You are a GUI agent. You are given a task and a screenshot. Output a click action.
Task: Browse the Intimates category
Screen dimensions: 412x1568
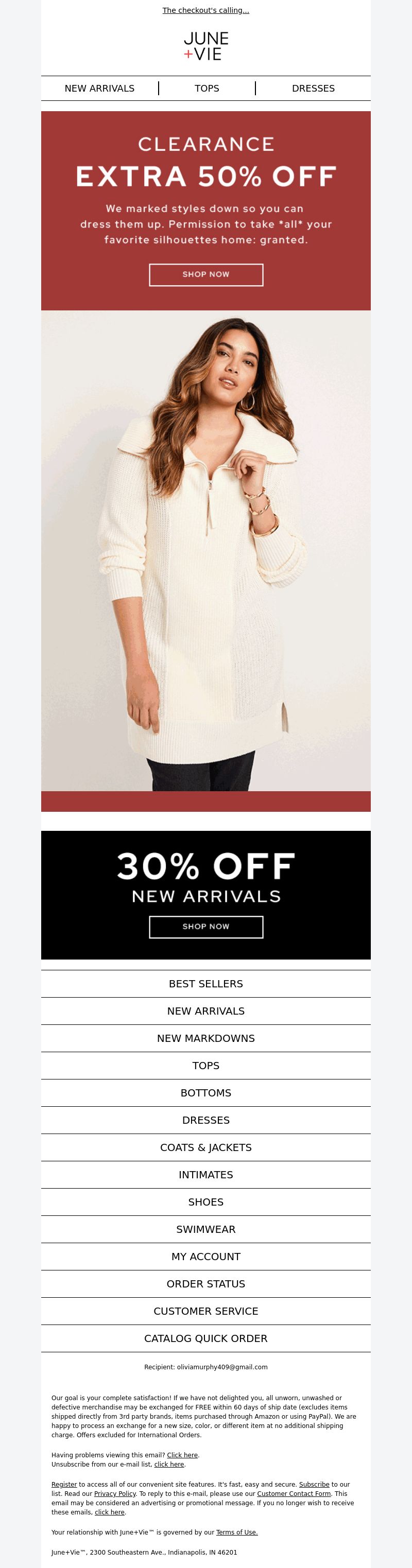205,1175
